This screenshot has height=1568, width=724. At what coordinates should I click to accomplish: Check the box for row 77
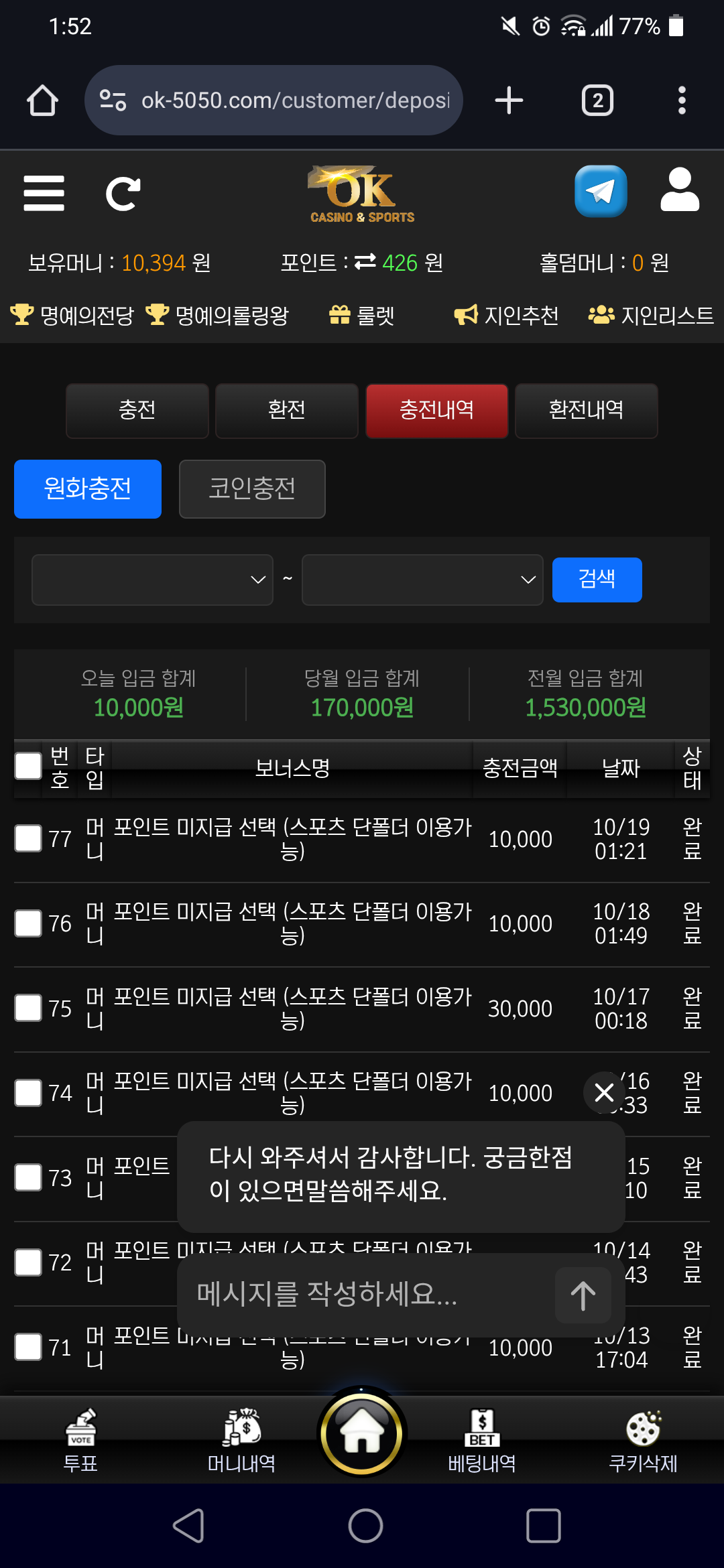tap(28, 838)
